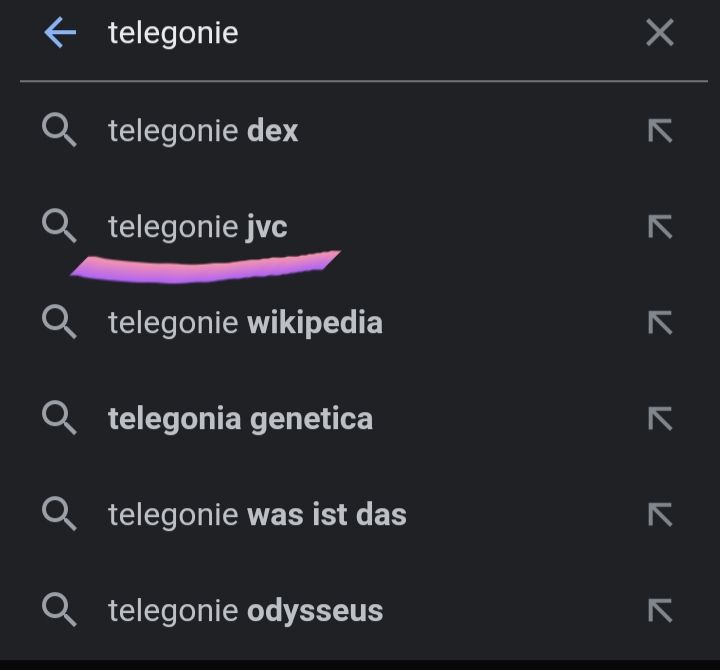The image size is (720, 670).
Task: Fill query with telegonie wikipedia arrow
Action: click(660, 323)
